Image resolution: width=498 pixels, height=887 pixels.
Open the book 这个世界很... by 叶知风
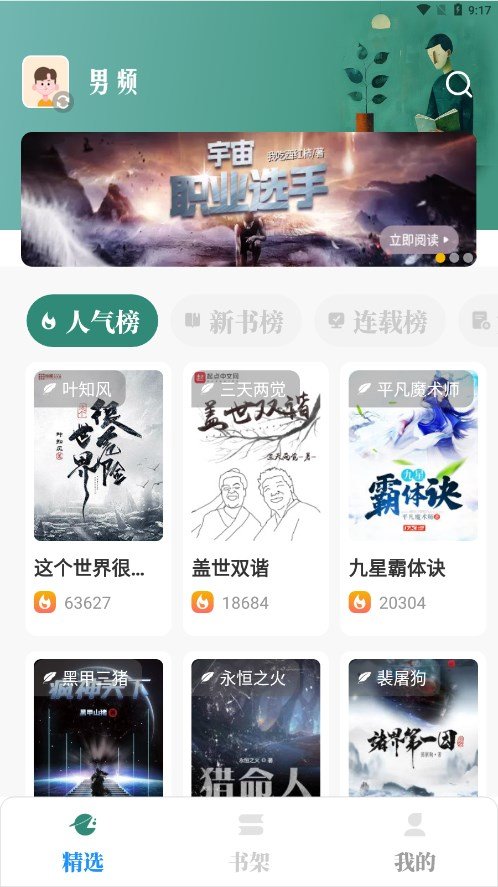(x=98, y=498)
